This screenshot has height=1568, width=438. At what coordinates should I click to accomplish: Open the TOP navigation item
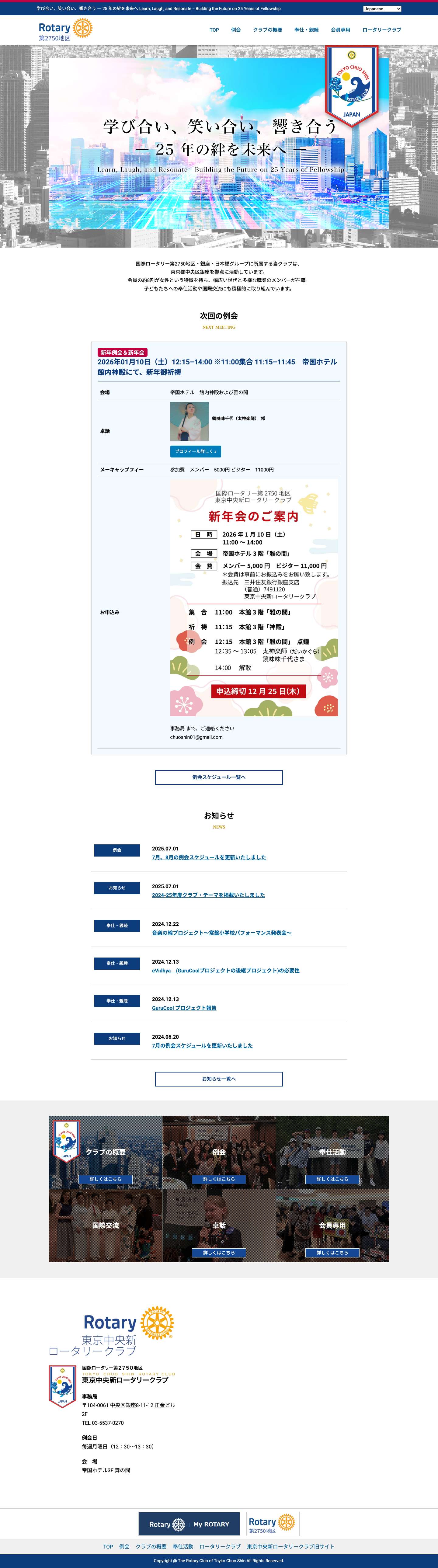[214, 30]
